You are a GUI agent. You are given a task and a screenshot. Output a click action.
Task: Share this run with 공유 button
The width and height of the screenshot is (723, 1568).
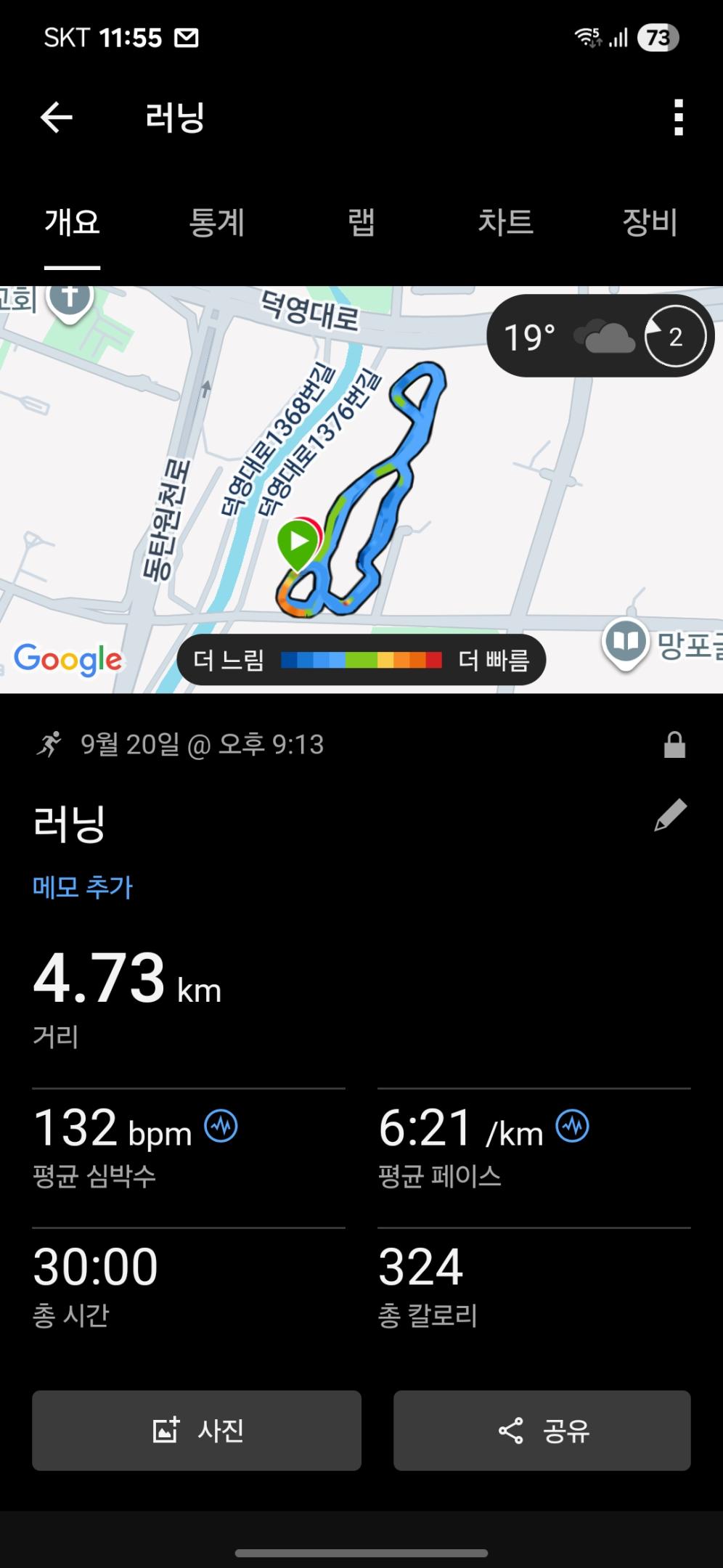point(542,1430)
